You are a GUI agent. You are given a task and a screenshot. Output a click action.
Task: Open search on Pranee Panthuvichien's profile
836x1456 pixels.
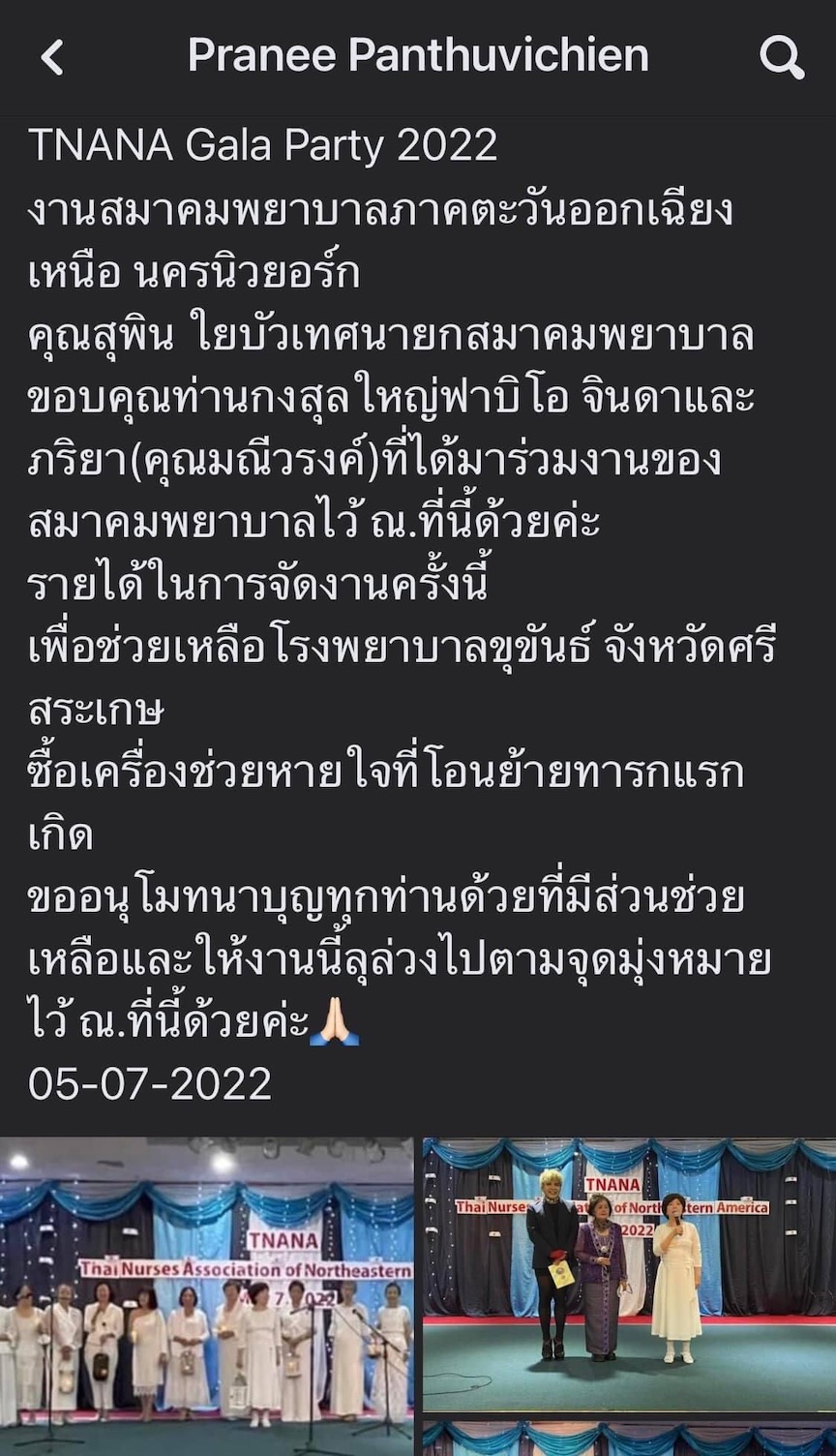tap(782, 58)
